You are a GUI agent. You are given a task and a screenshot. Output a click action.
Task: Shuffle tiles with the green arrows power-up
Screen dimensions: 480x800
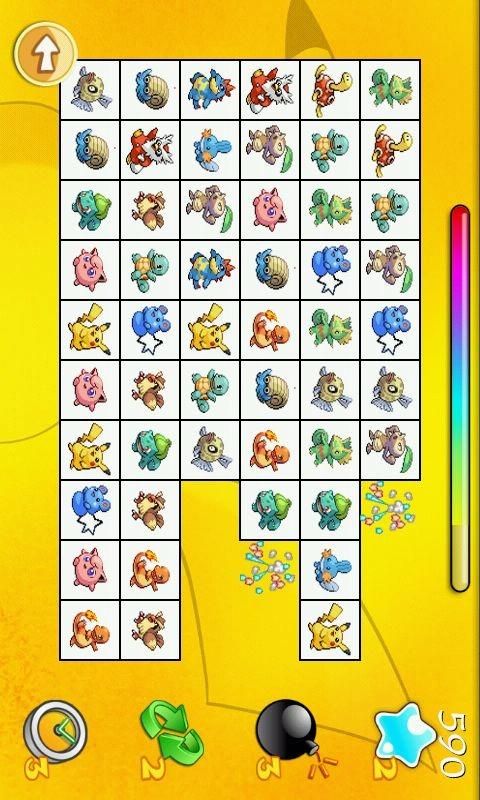(172, 735)
